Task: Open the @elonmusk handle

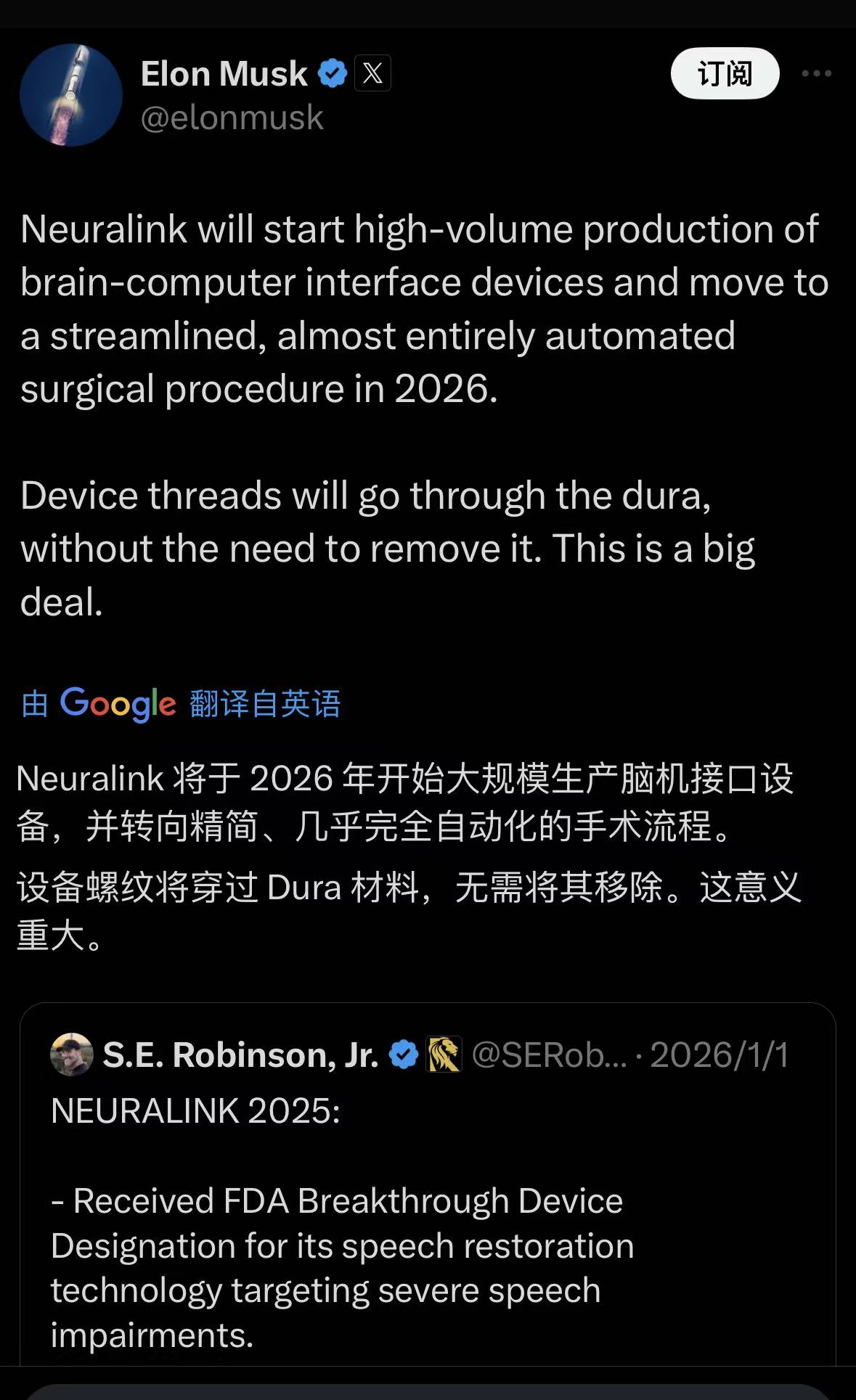Action: [232, 118]
